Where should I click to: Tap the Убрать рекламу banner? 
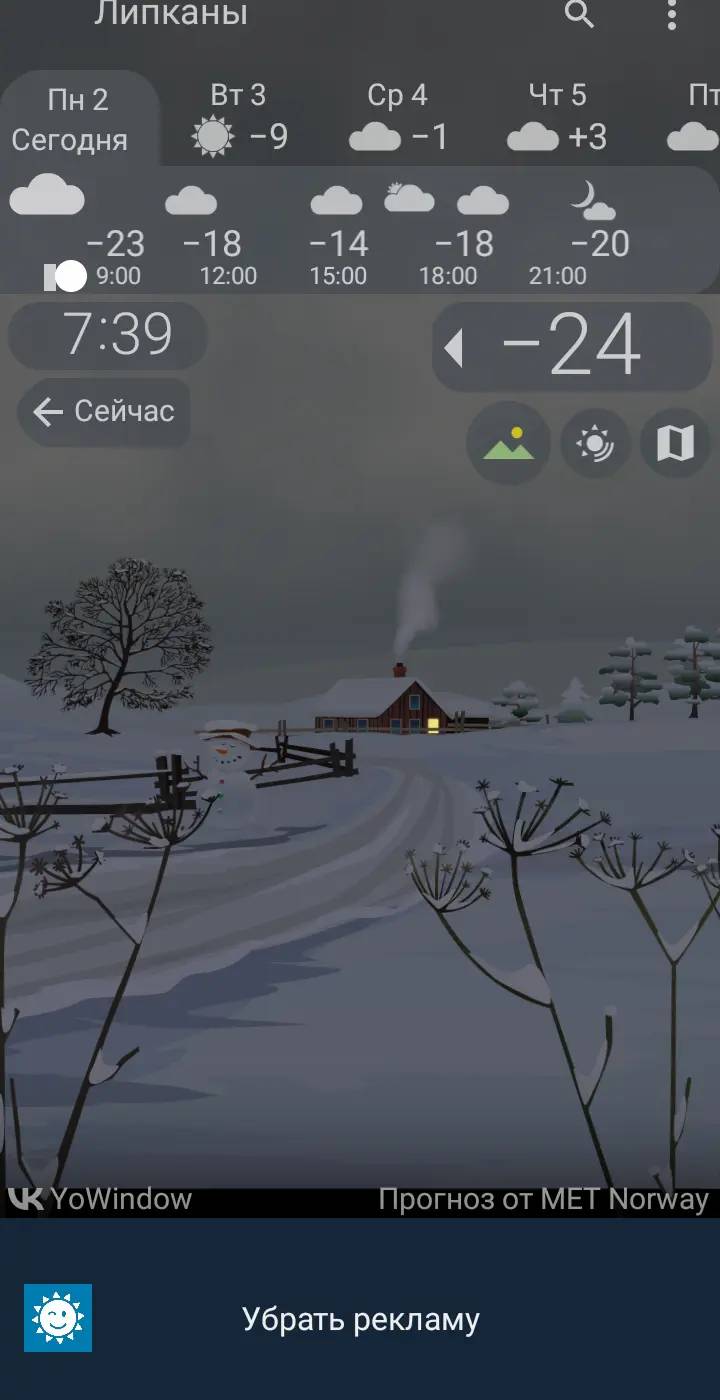[360, 1318]
